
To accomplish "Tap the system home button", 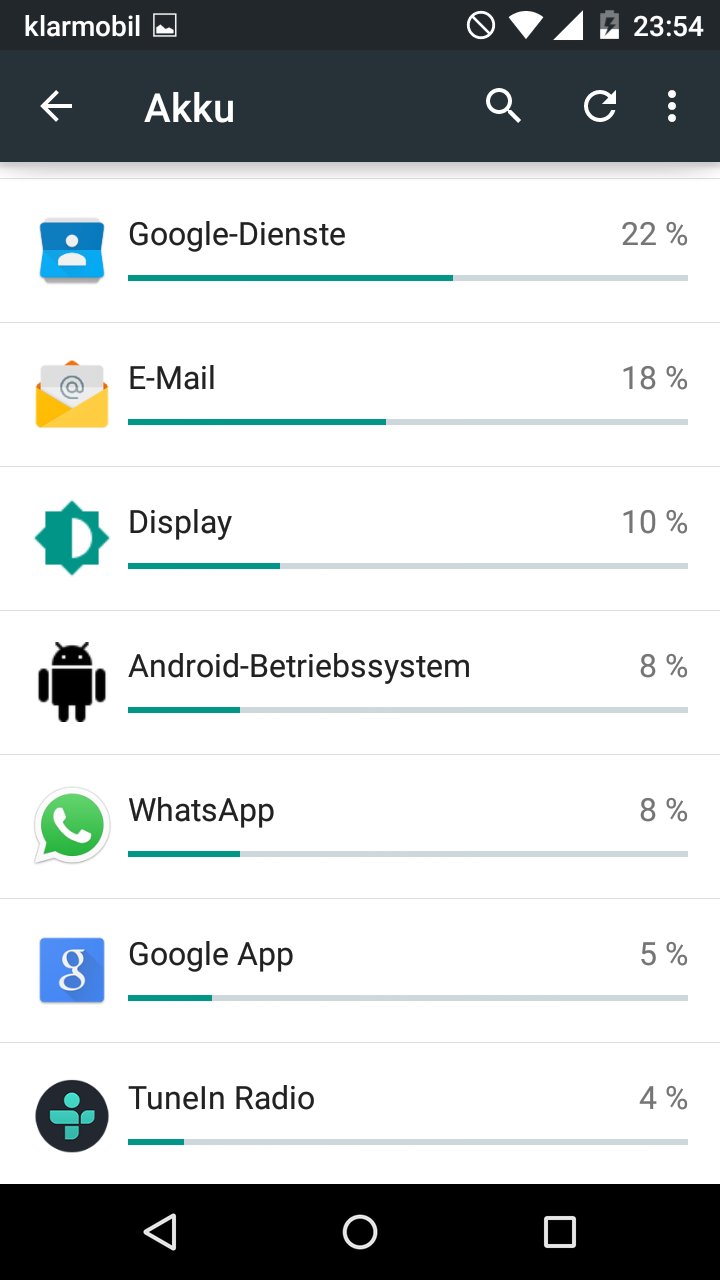I will pyautogui.click(x=360, y=1232).
